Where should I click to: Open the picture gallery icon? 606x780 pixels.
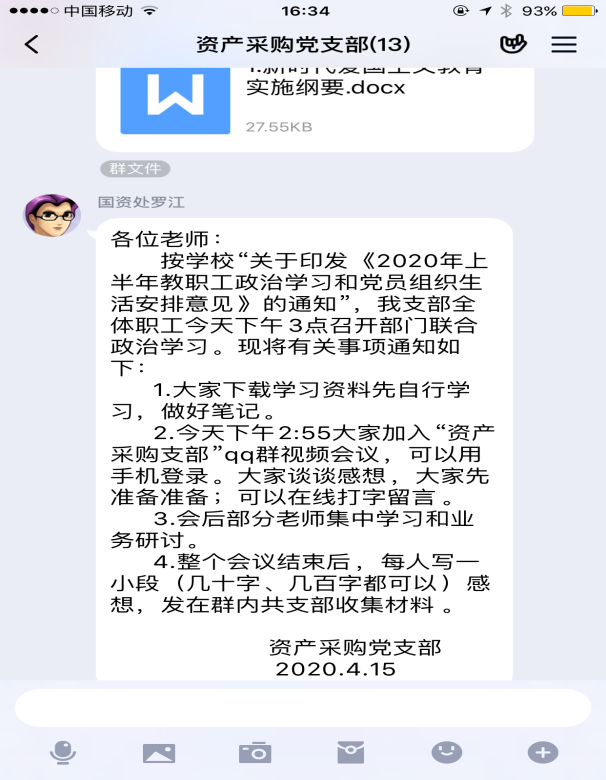click(159, 752)
